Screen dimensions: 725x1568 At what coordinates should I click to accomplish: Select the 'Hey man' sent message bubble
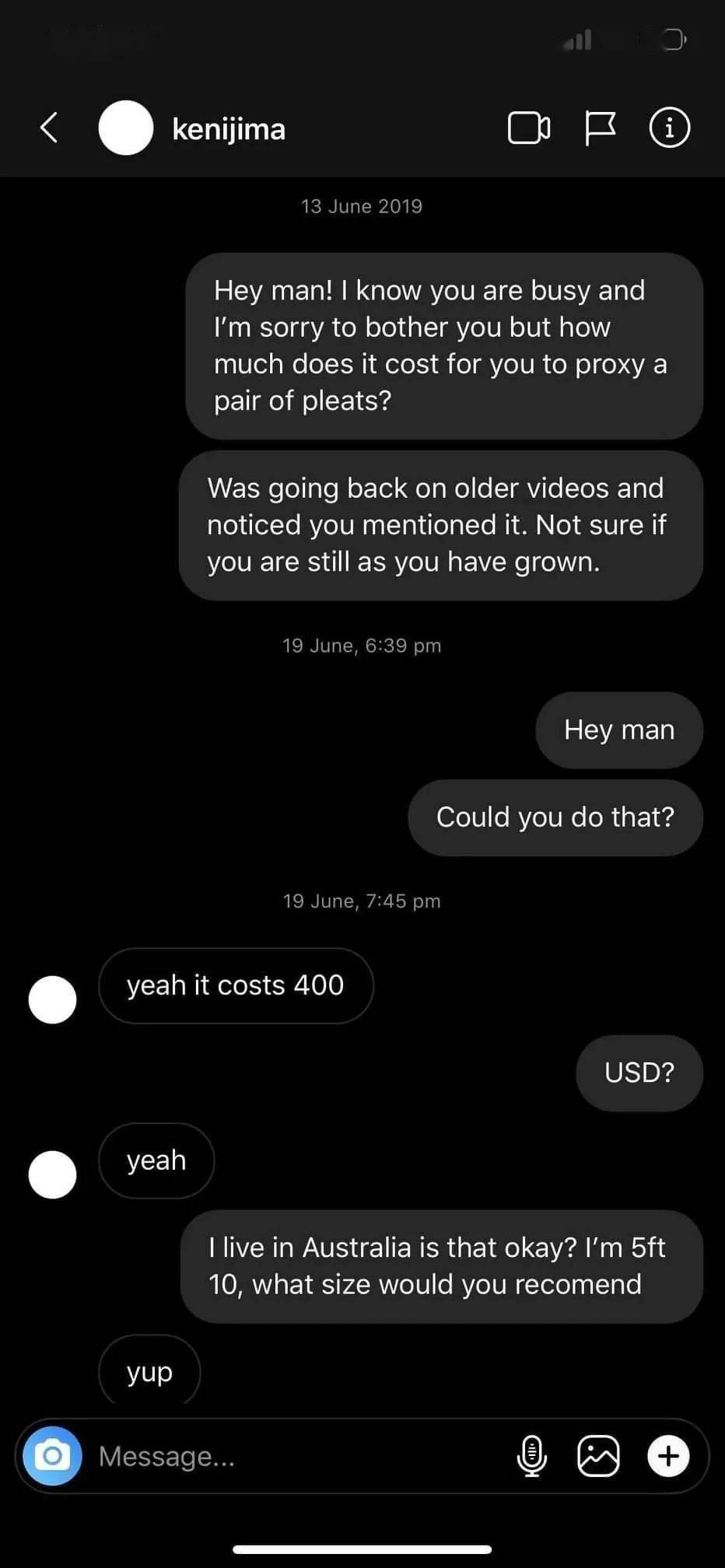(619, 730)
